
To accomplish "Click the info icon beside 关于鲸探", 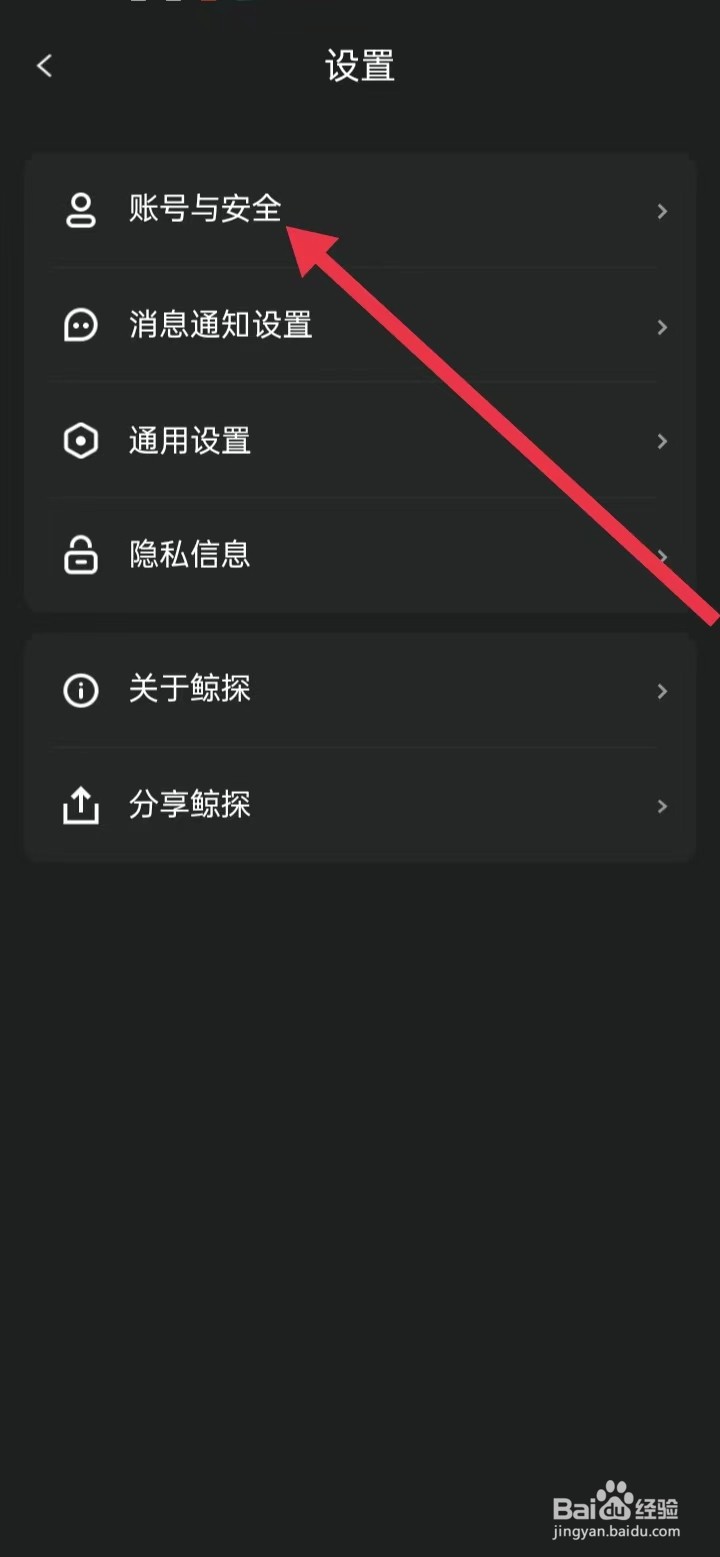I will [x=81, y=690].
